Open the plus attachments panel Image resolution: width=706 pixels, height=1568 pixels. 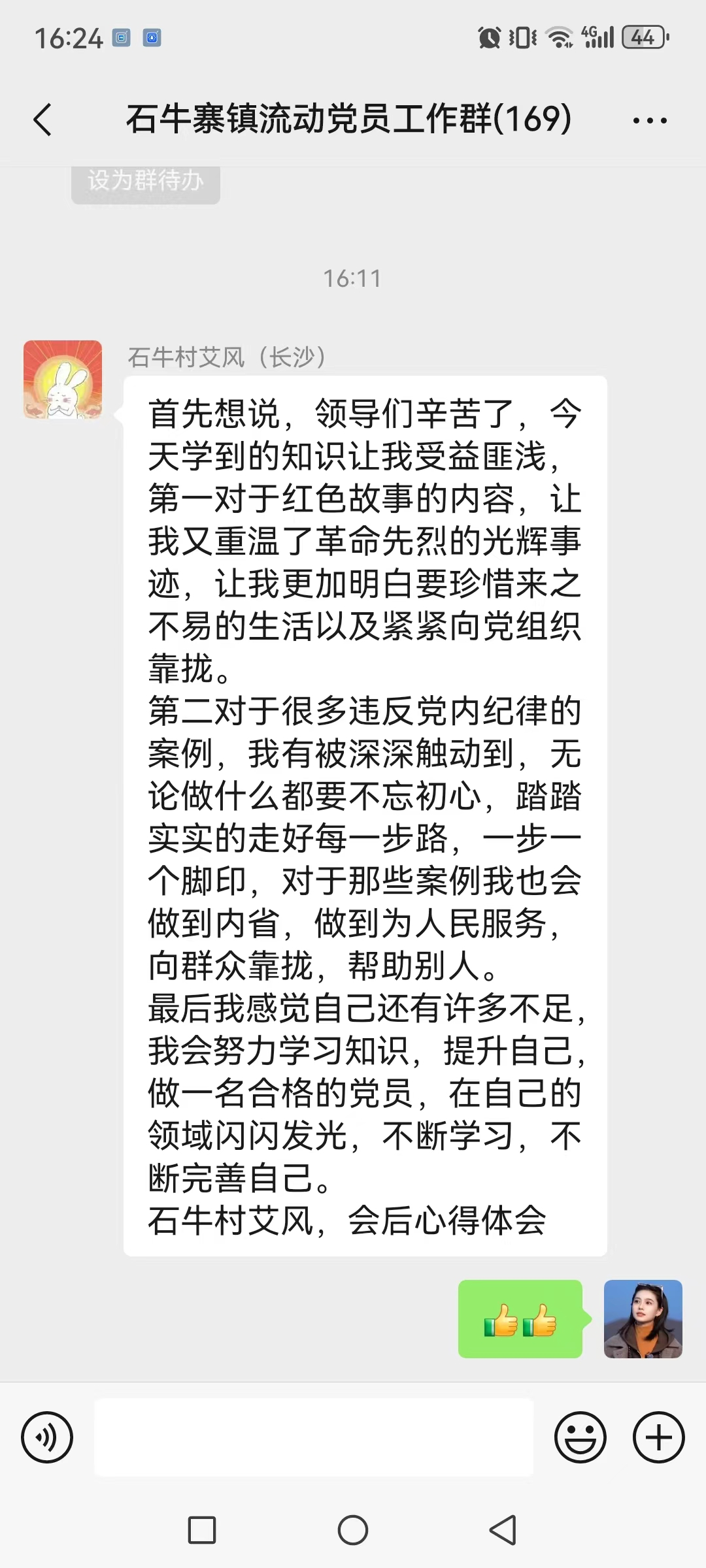pyautogui.click(x=659, y=1437)
